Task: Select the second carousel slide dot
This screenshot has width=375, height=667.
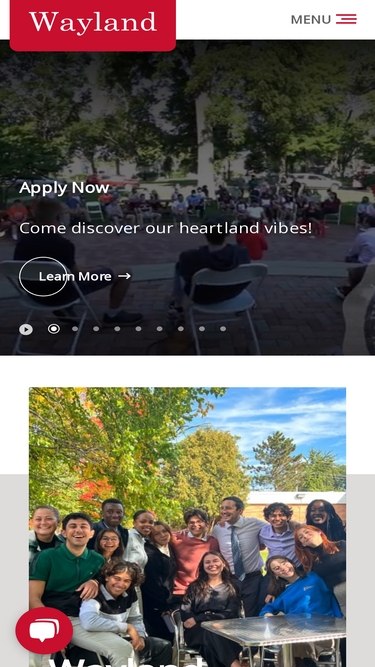Action: pyautogui.click(x=75, y=329)
